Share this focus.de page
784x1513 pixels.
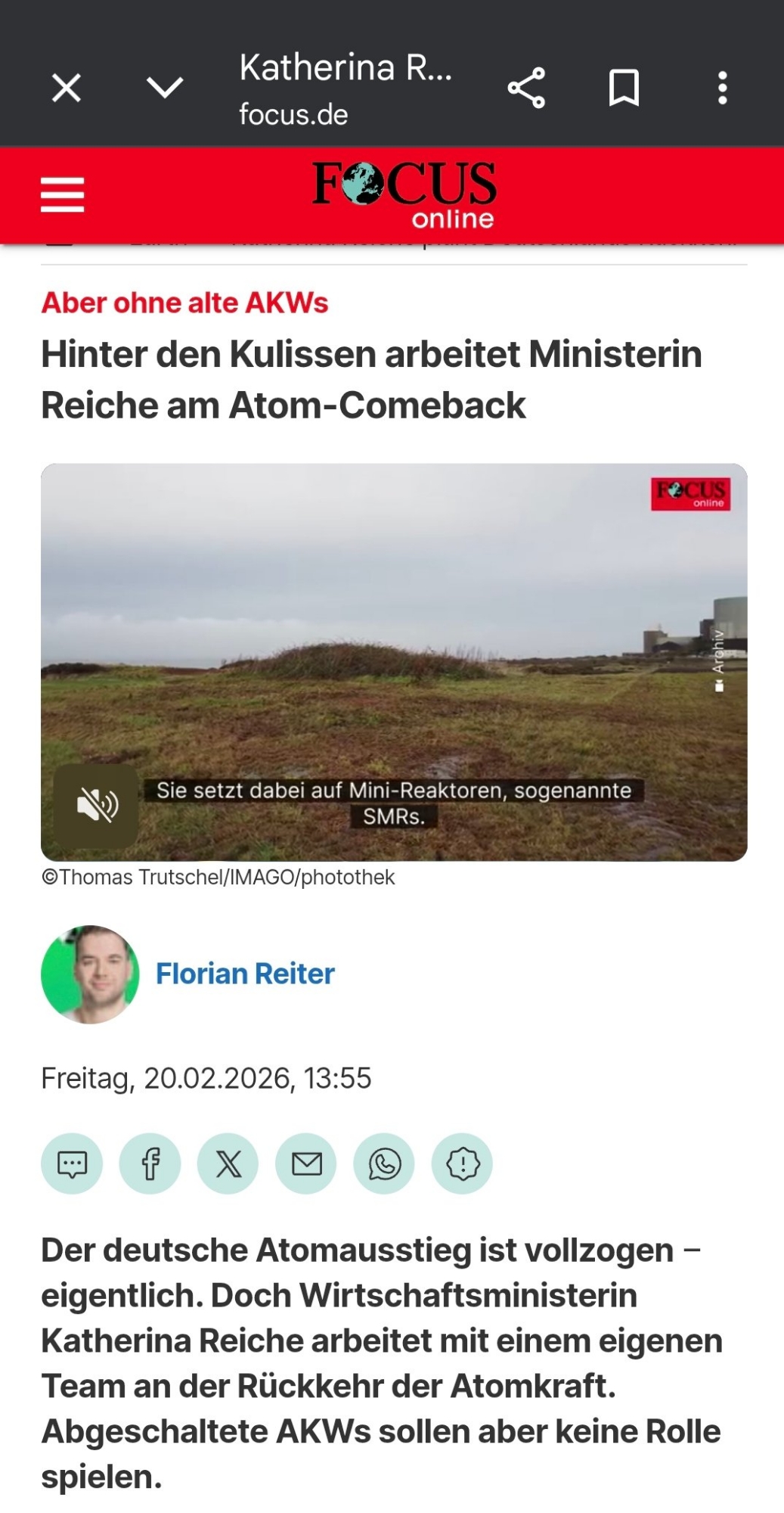click(526, 88)
